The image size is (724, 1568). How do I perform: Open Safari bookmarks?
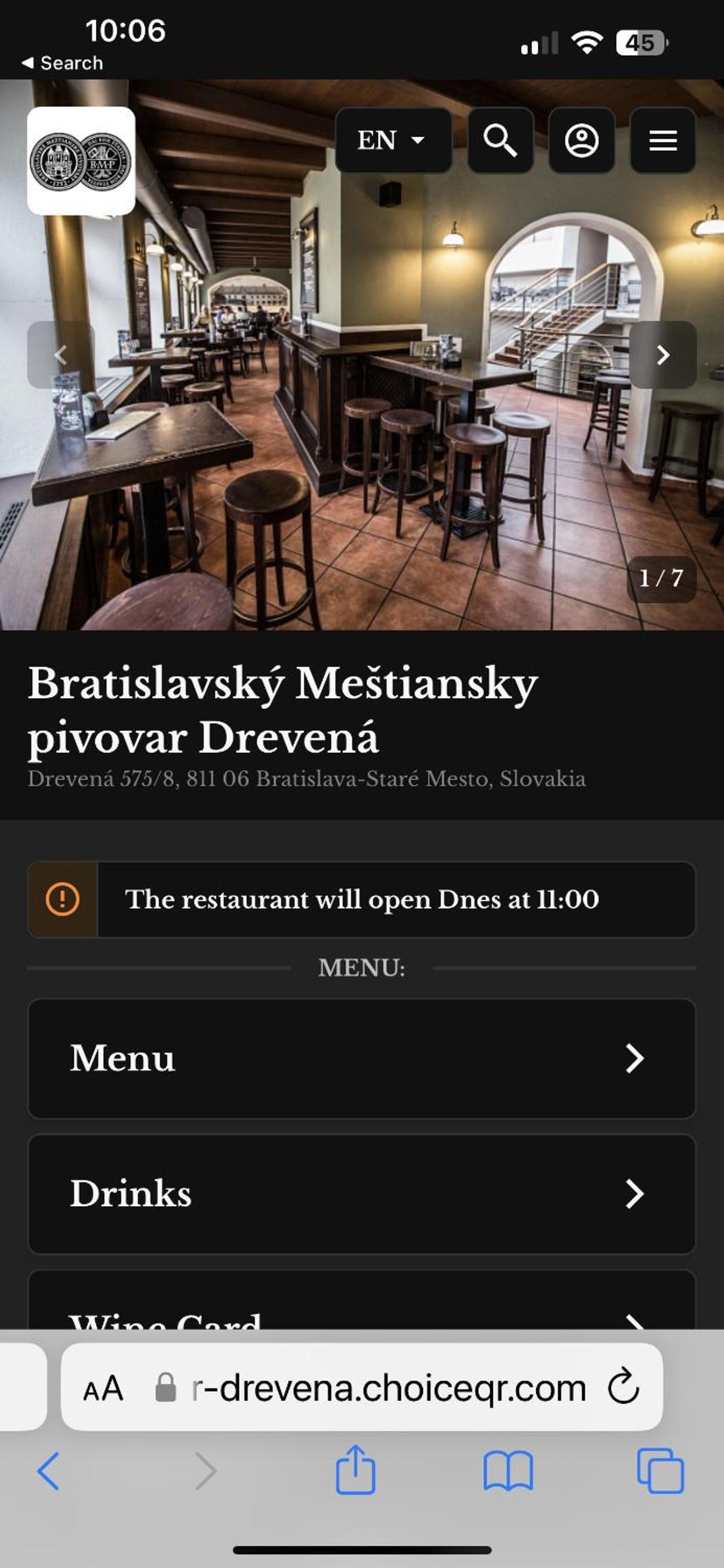point(508,1470)
